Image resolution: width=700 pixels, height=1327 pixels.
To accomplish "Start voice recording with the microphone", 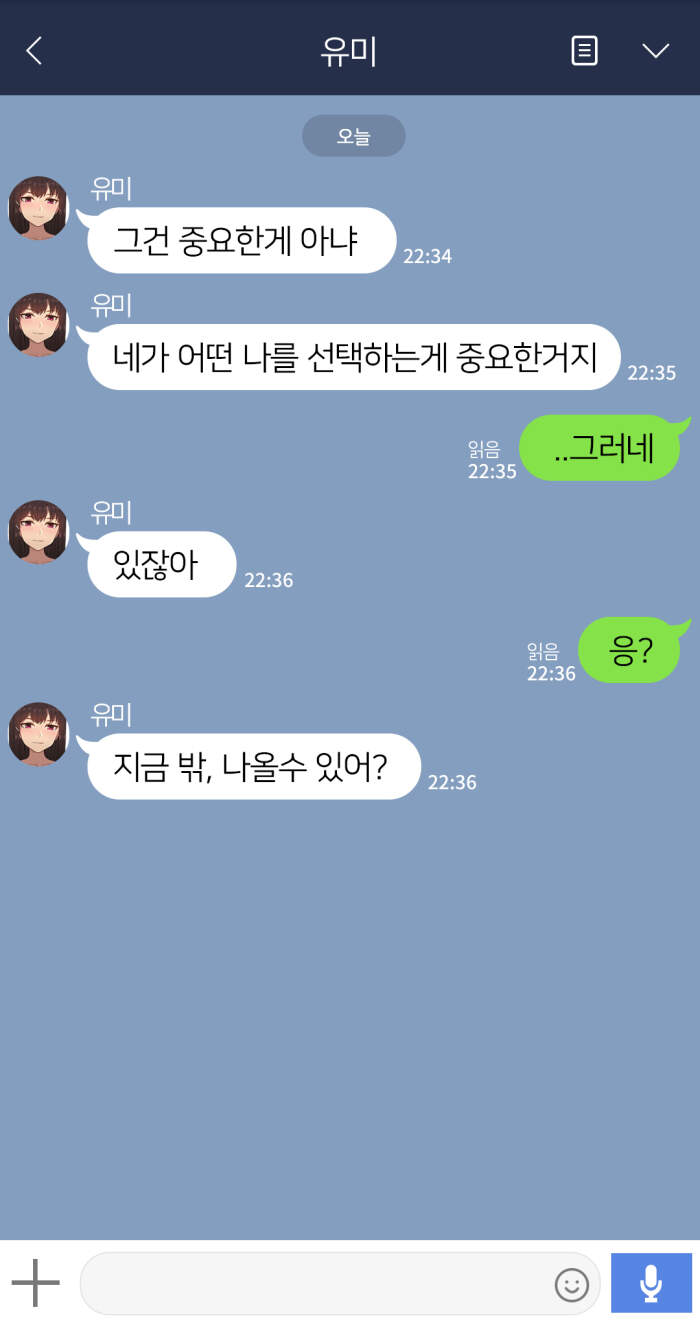I will point(651,1283).
